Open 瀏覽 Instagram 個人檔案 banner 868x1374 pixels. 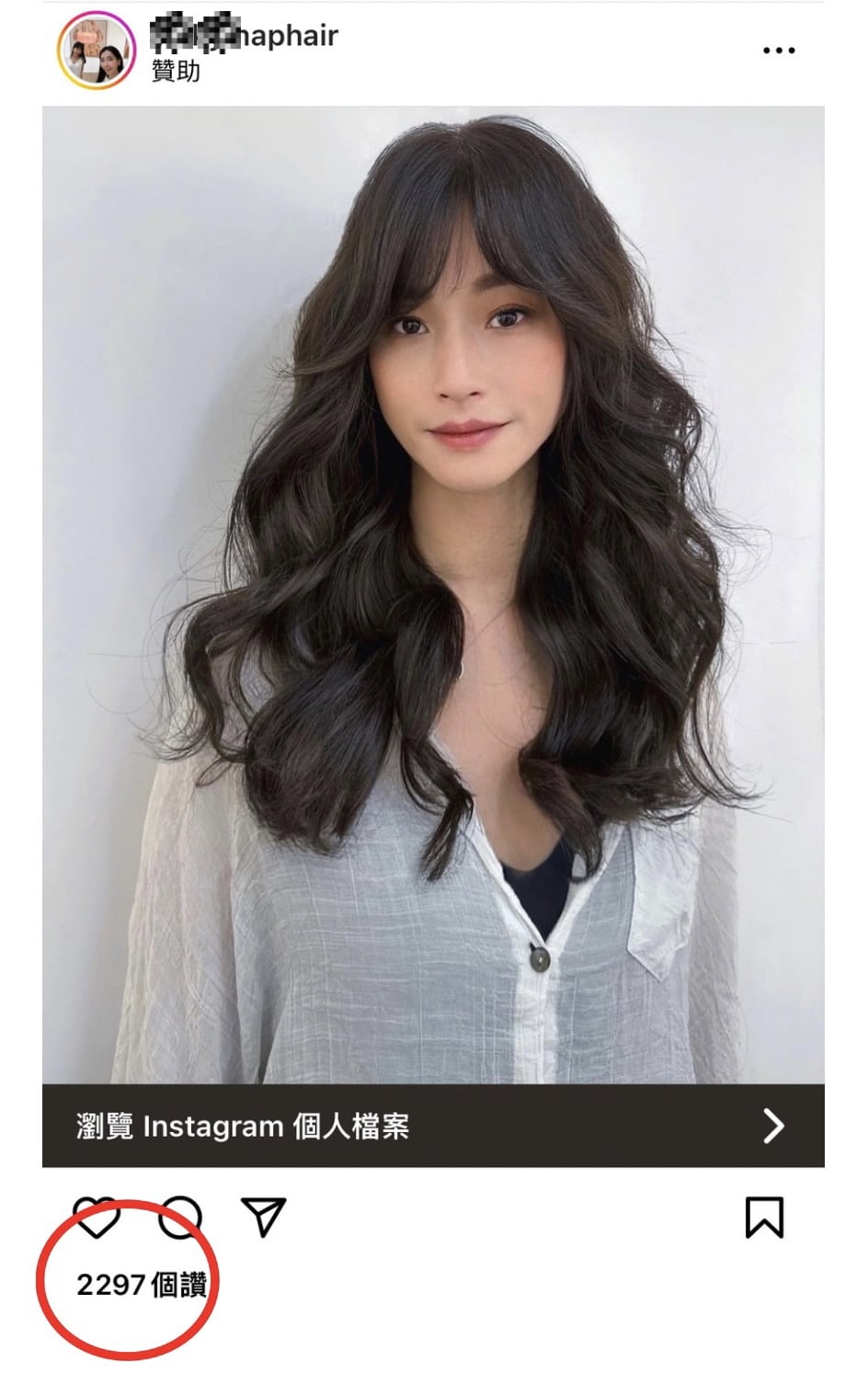[x=432, y=1126]
